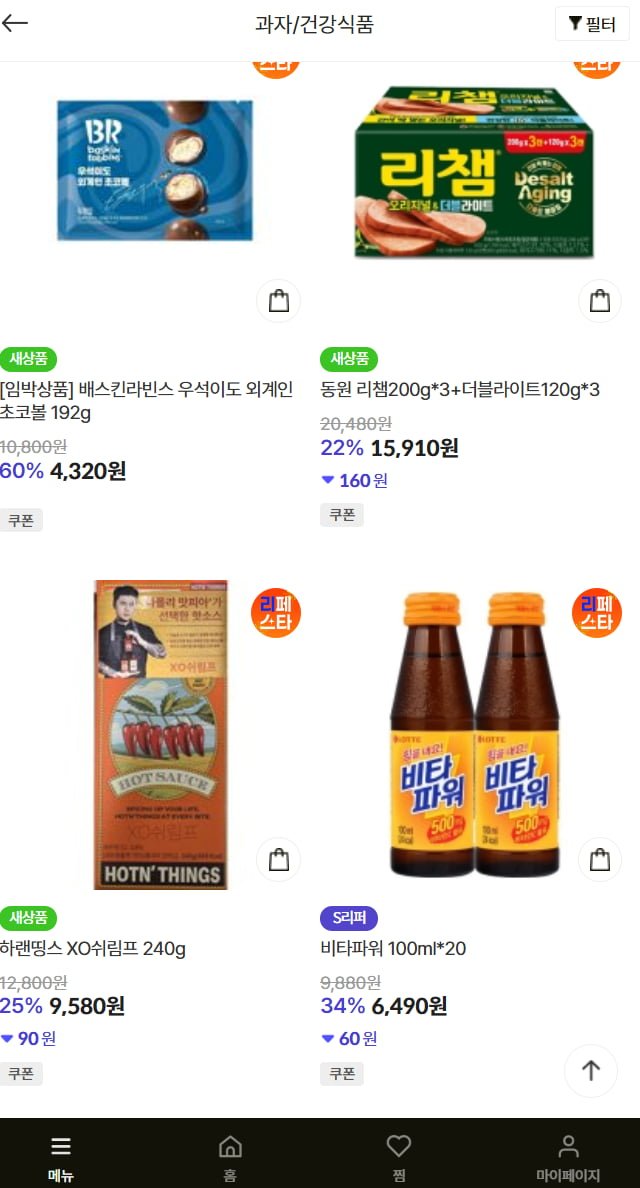
Task: Switch to the 찜 wishlist tab
Action: click(x=398, y=1155)
